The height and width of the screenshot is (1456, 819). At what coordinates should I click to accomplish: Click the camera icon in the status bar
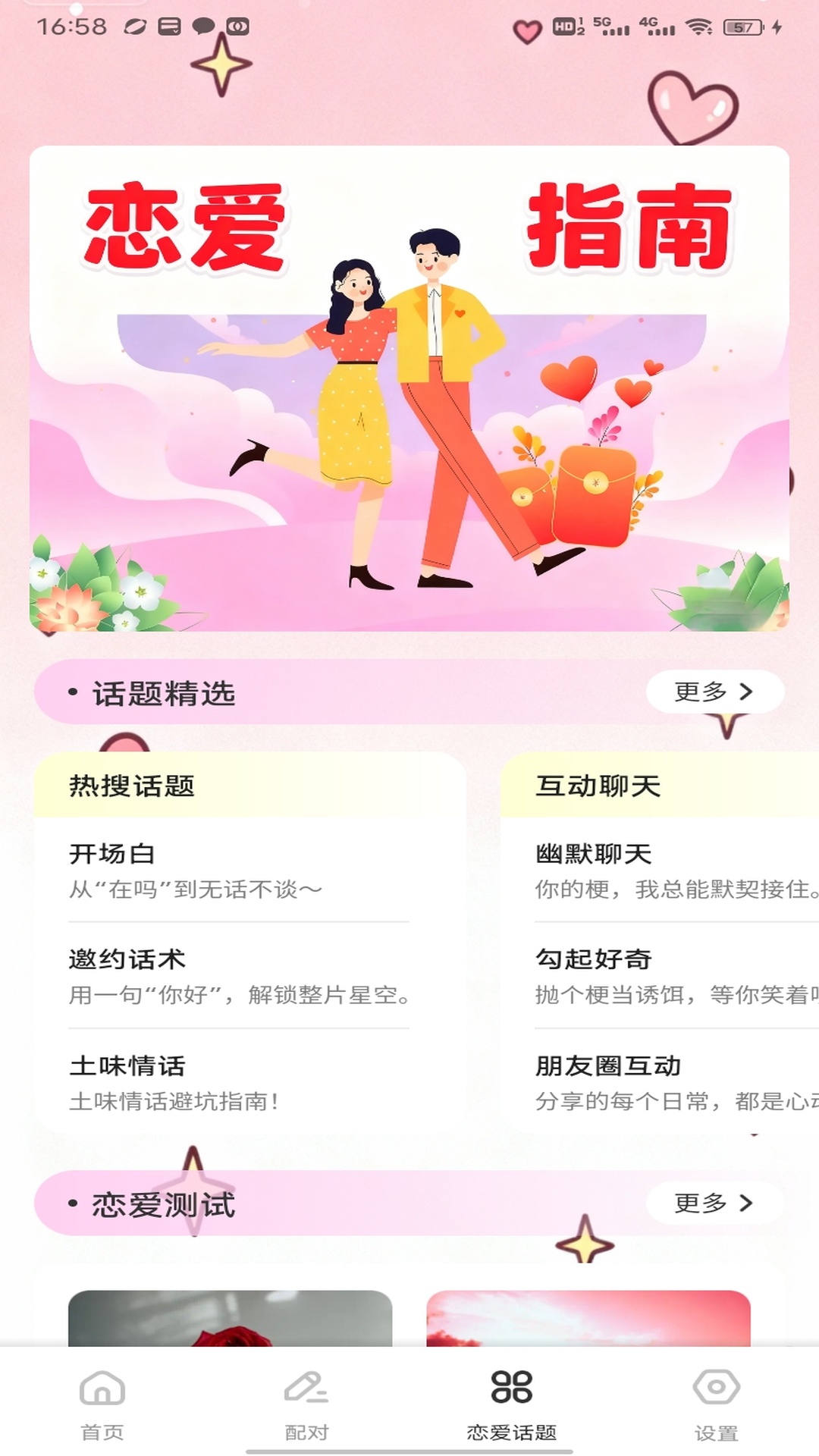coord(237,24)
